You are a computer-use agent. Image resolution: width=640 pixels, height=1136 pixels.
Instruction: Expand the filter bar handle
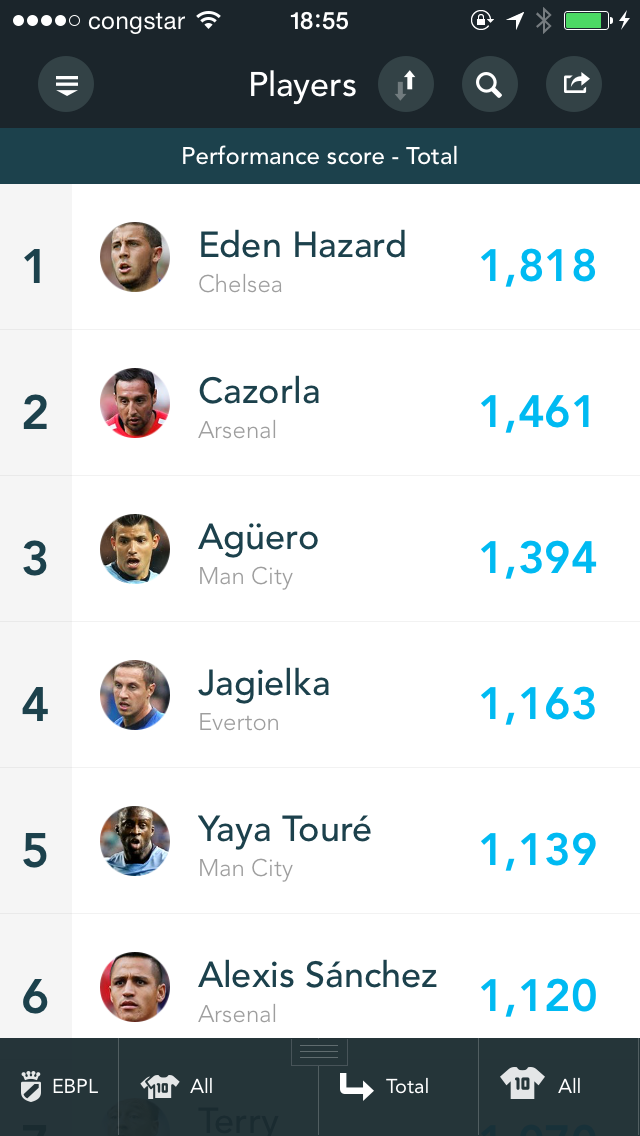(x=320, y=1051)
